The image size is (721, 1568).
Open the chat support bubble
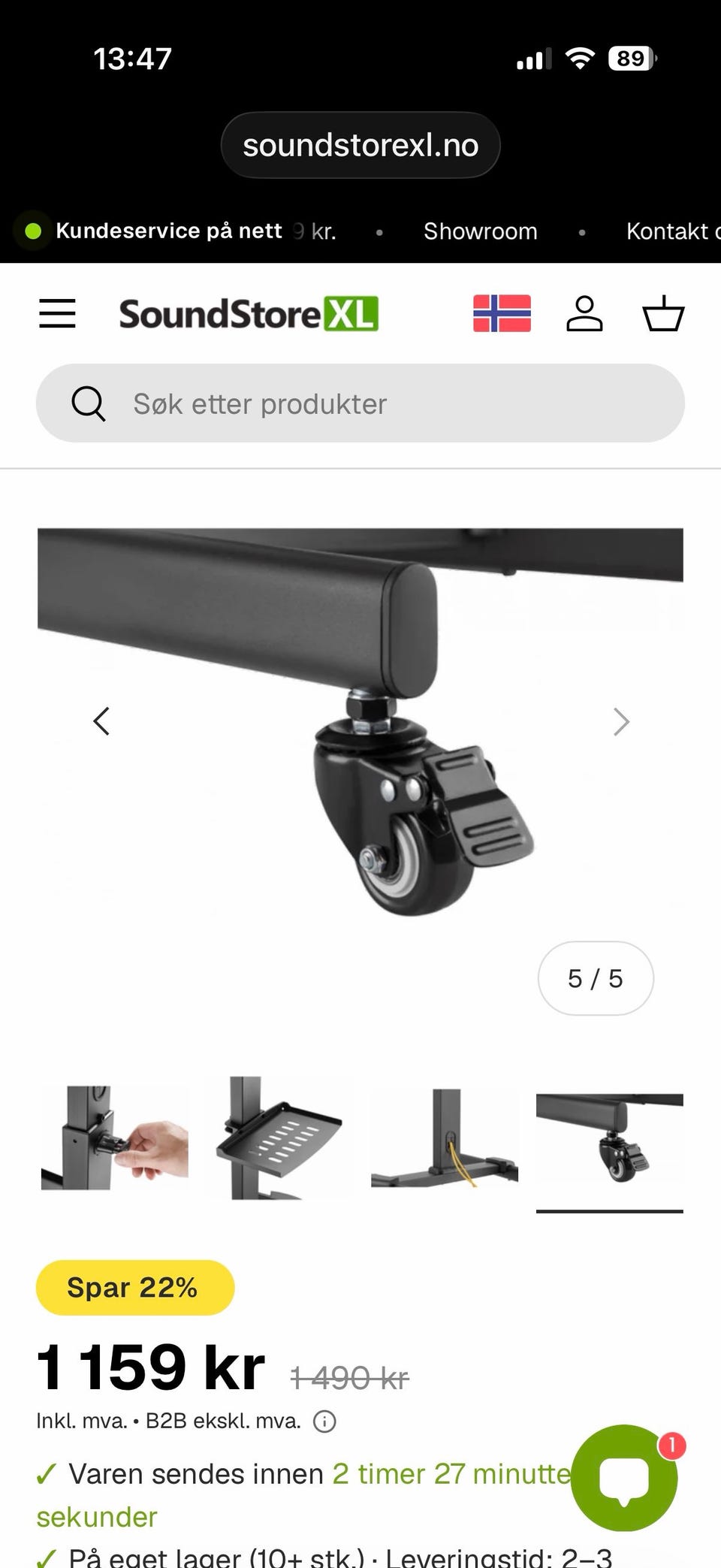[x=624, y=1478]
